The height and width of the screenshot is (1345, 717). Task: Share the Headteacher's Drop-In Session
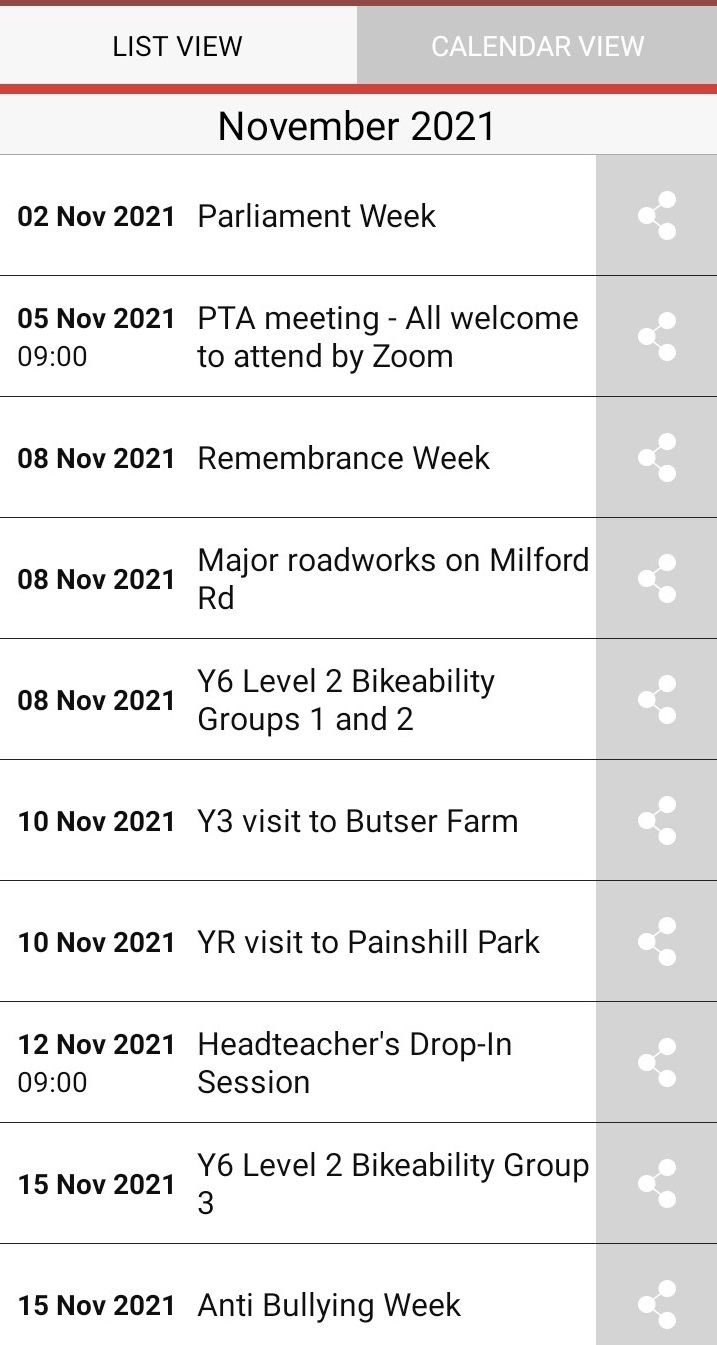tap(657, 1062)
